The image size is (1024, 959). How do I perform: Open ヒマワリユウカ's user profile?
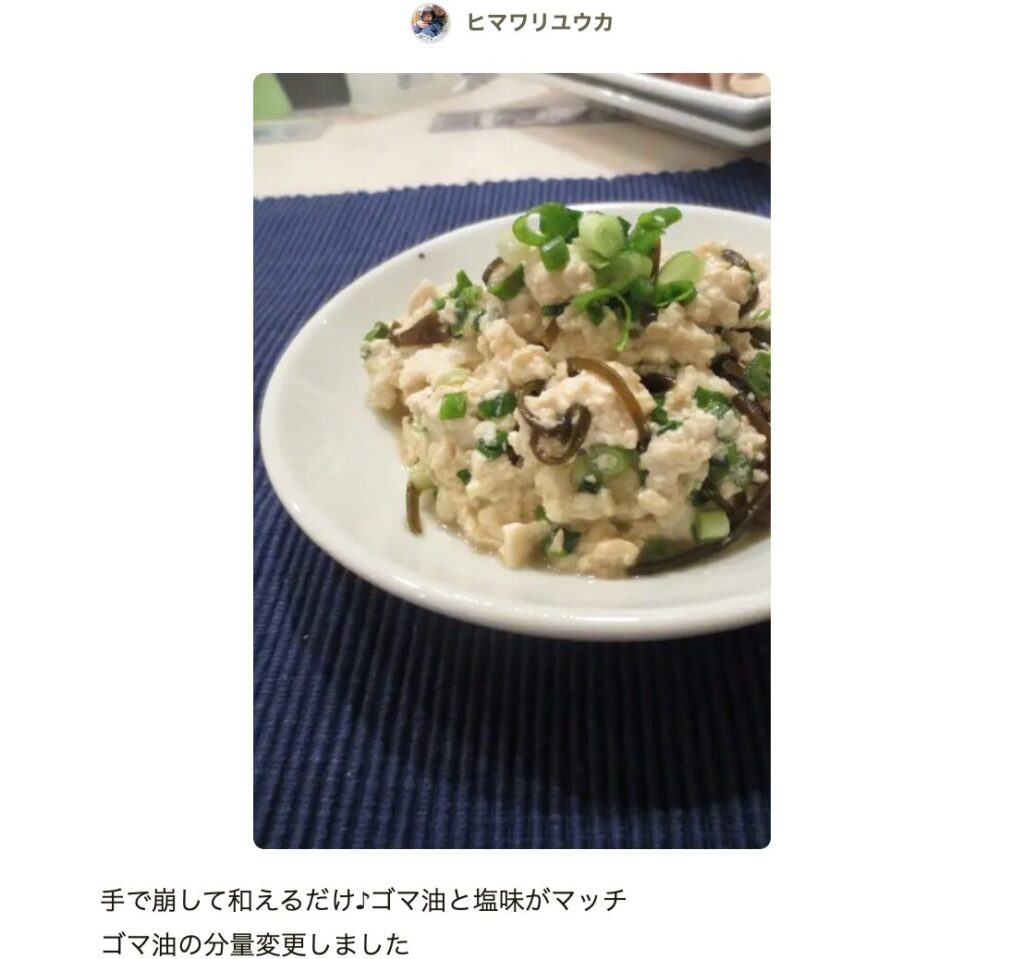(539, 22)
